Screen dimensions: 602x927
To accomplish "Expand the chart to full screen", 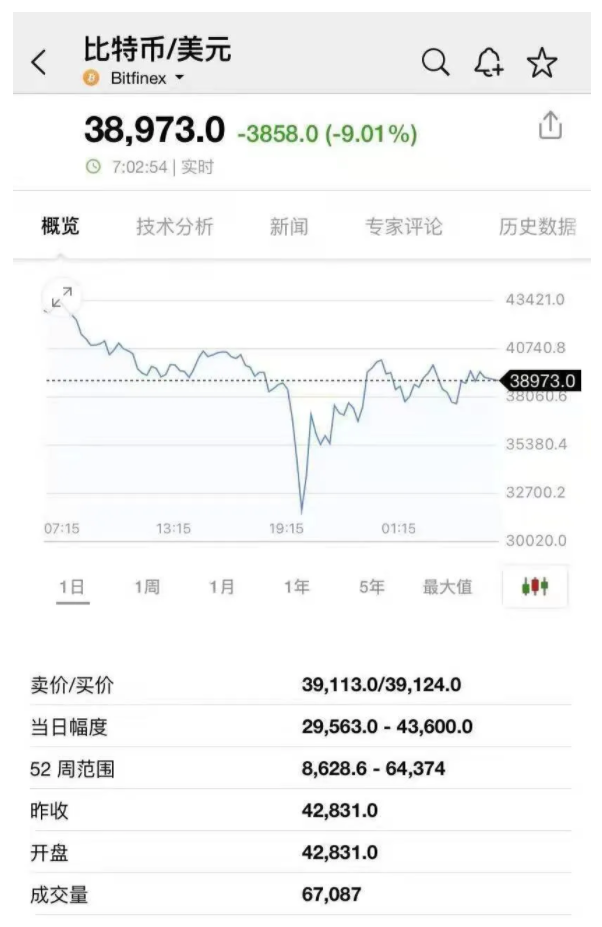I will coord(62,297).
